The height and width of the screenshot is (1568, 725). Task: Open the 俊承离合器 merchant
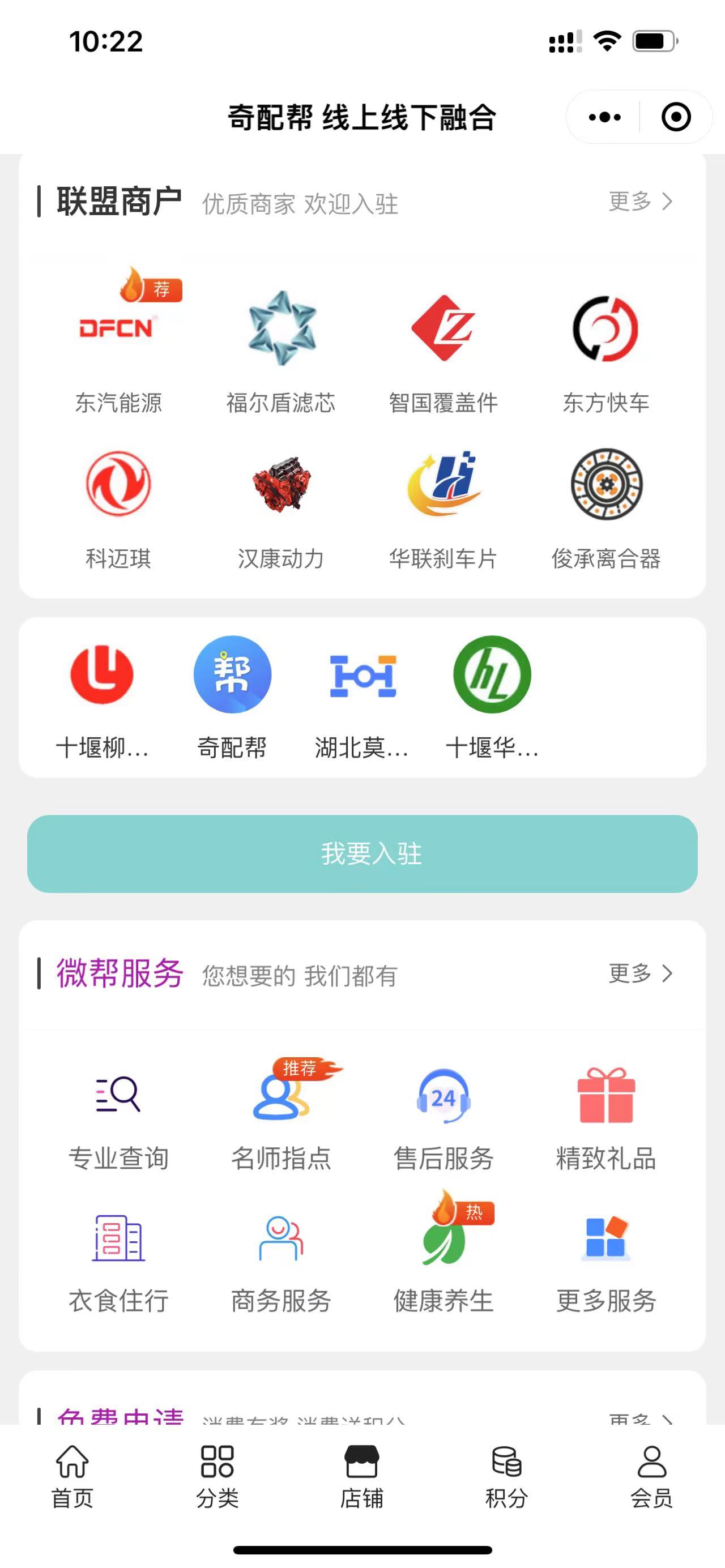[606, 509]
